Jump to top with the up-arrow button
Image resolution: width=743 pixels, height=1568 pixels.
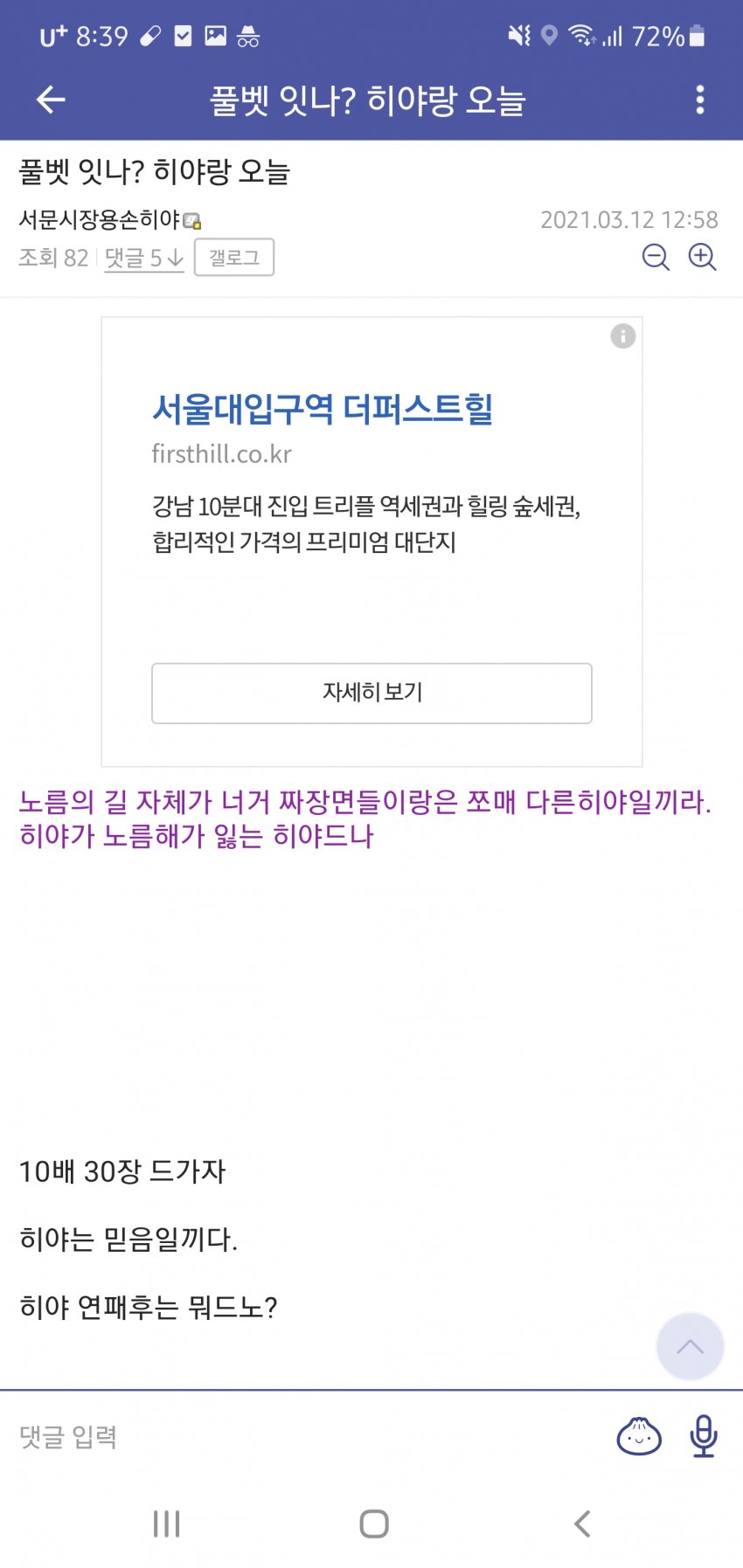click(x=690, y=1346)
